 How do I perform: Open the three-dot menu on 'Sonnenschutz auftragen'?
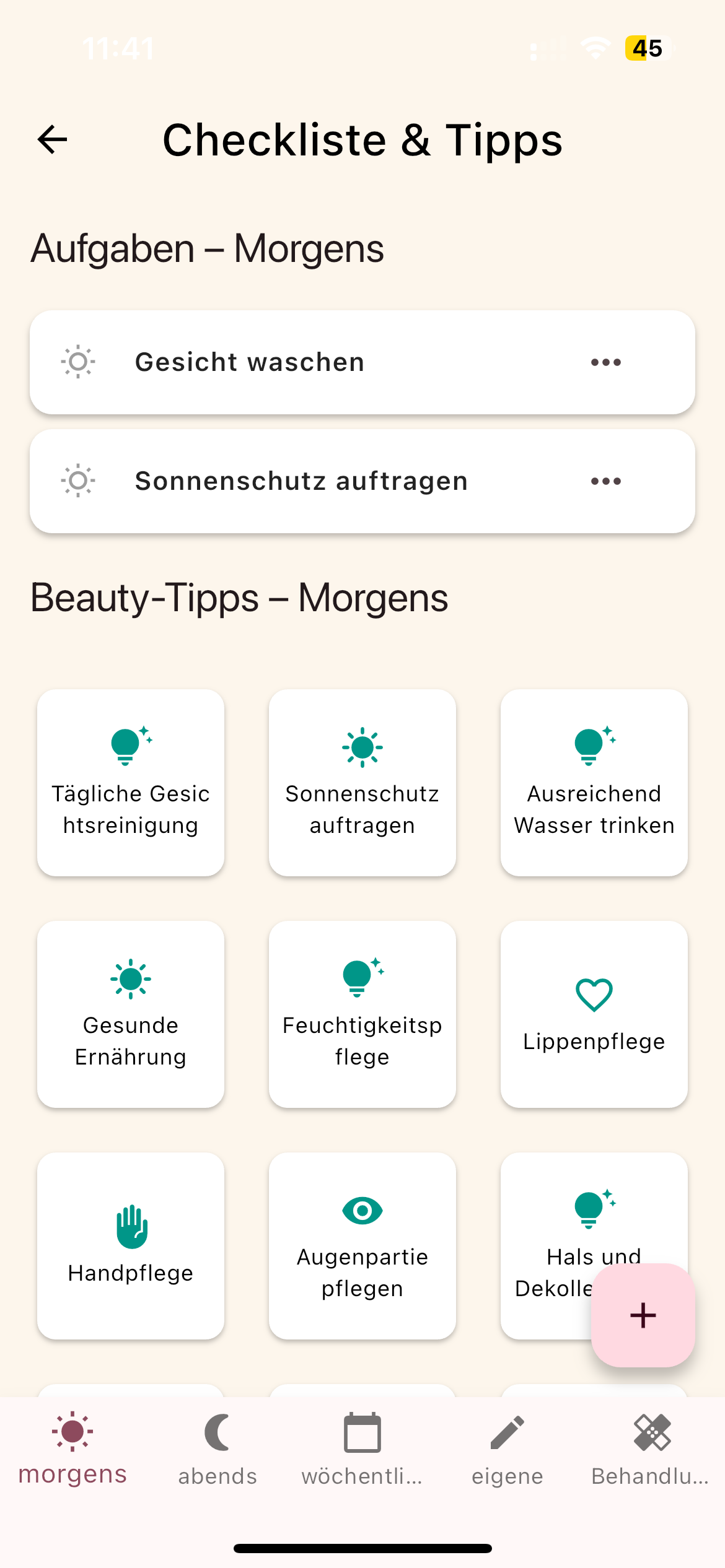tap(604, 481)
